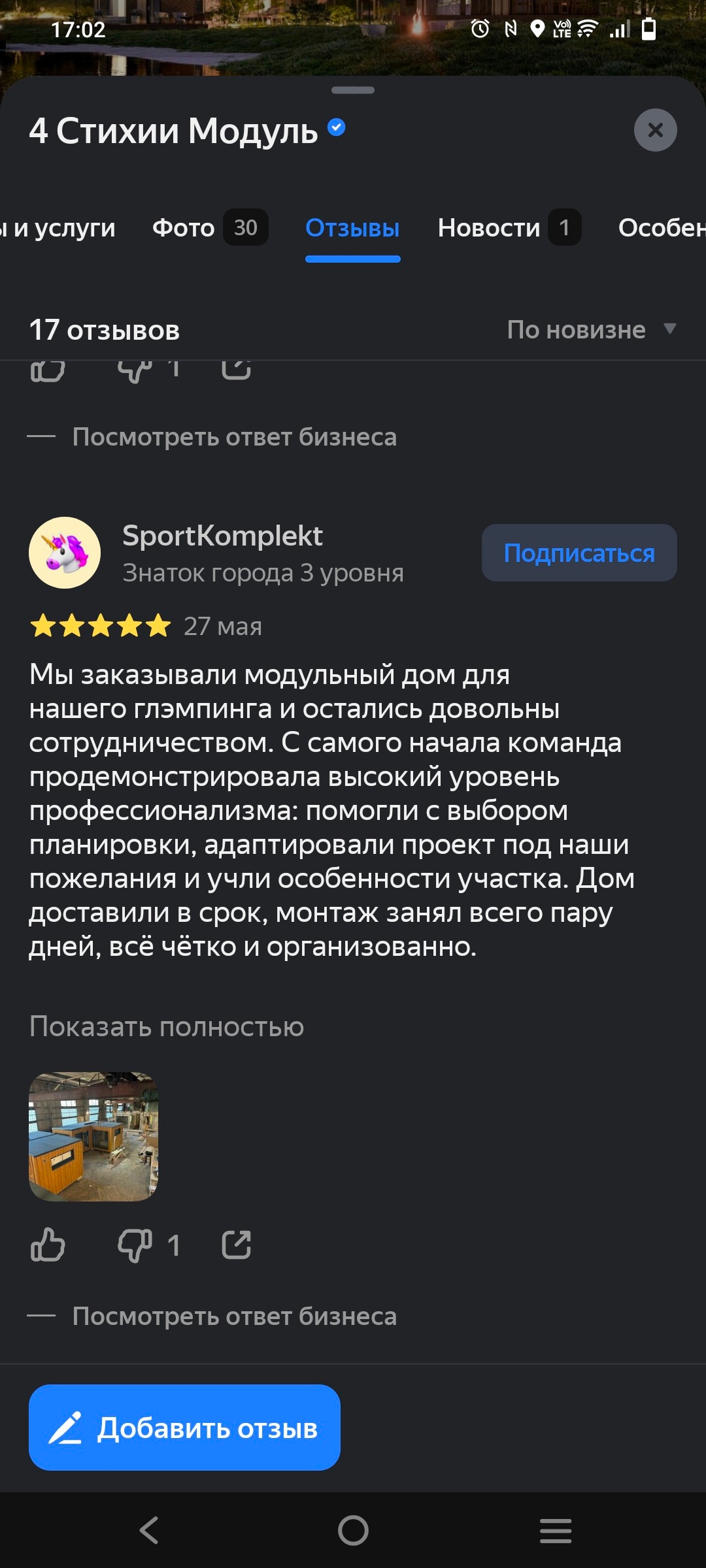Open the Новости tab
This screenshot has height=1568, width=706.
pos(508,228)
